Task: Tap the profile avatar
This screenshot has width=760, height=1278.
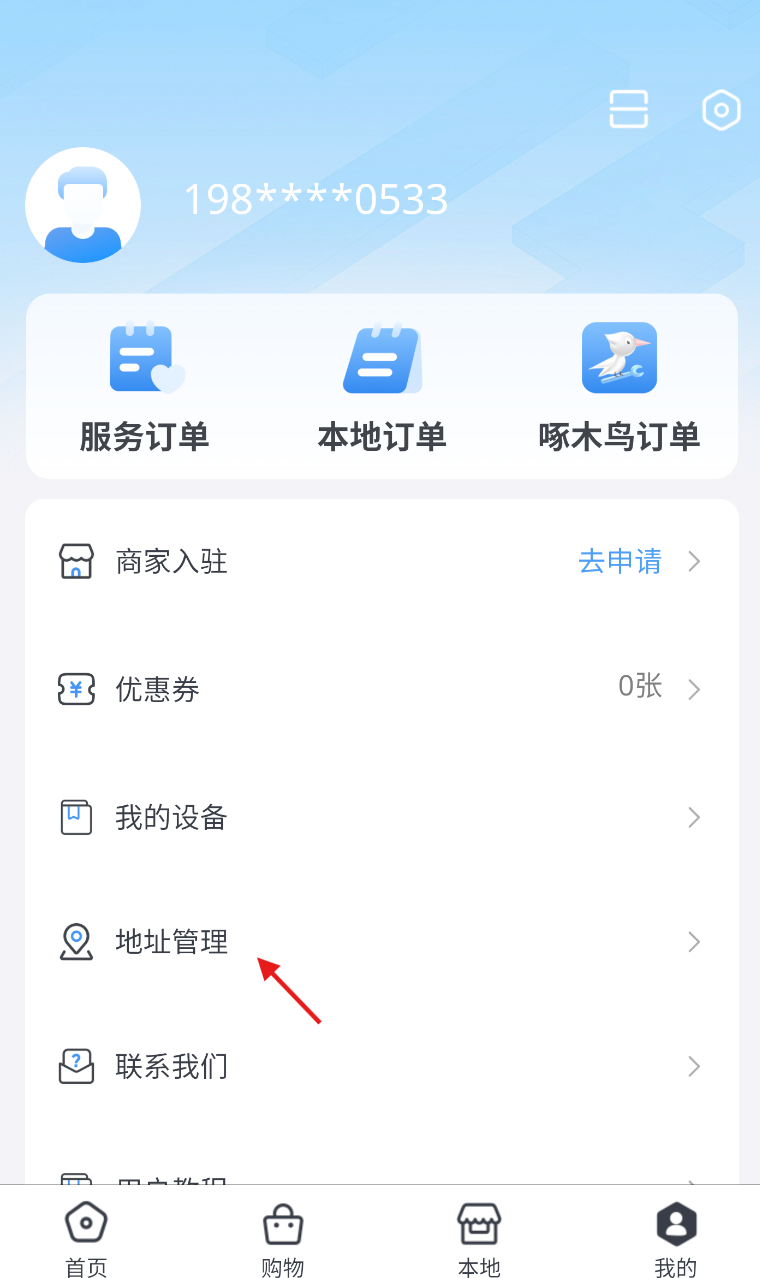Action: coord(83,206)
